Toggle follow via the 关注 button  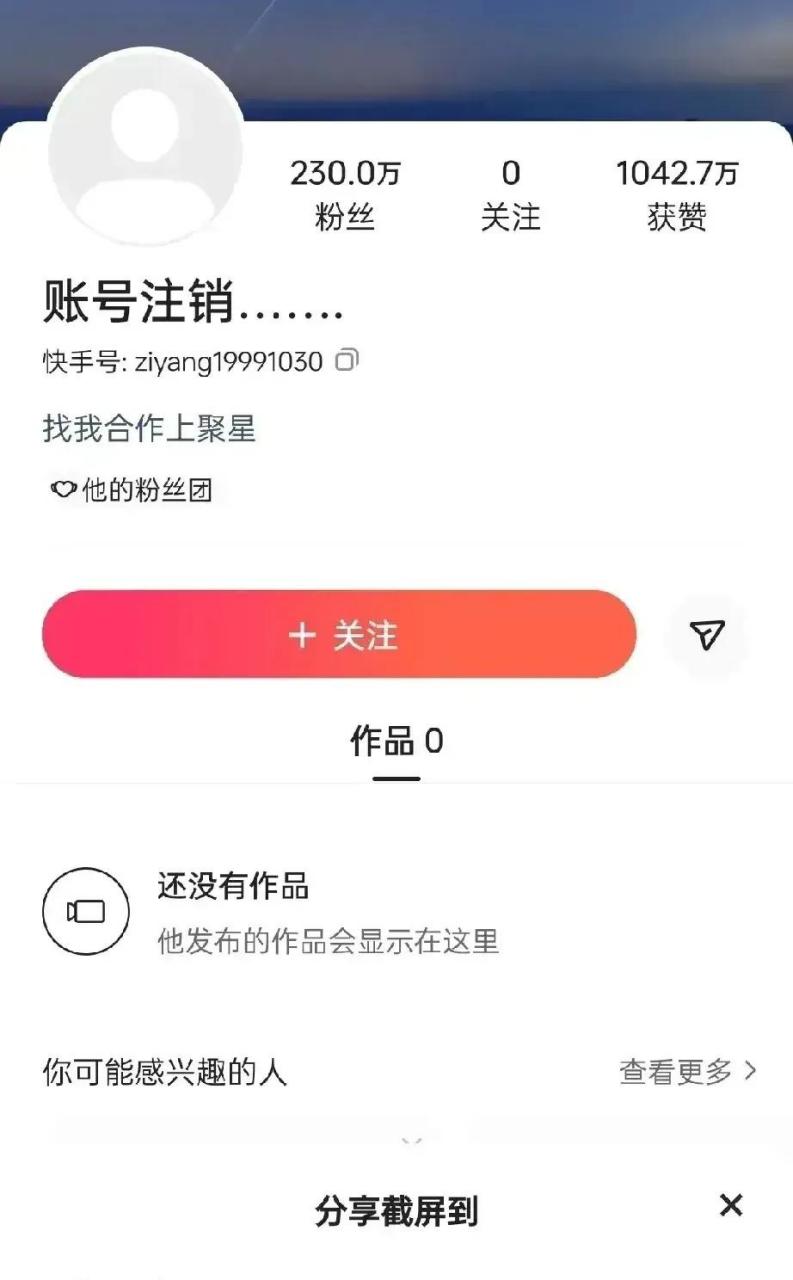coord(340,634)
